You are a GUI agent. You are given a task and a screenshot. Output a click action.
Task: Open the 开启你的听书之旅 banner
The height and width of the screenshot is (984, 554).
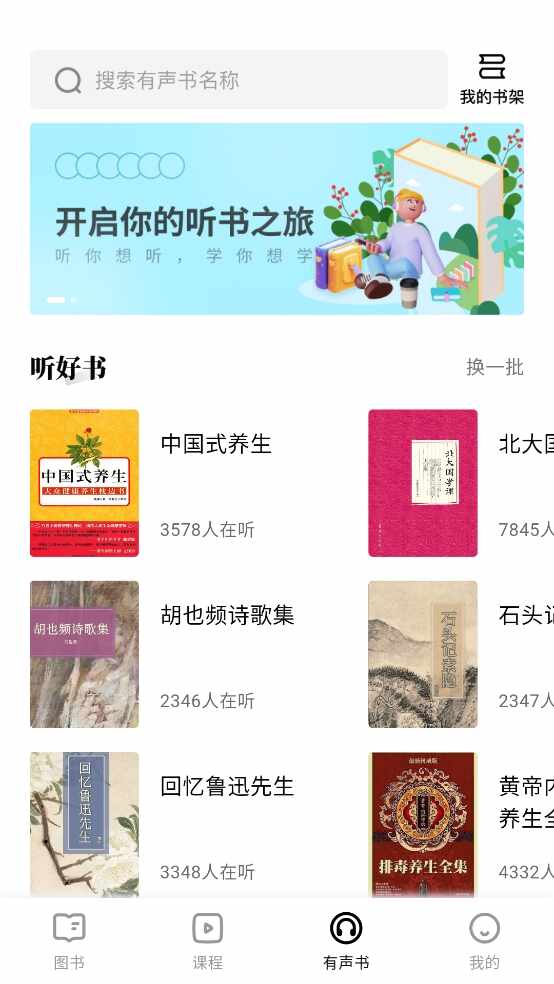pos(277,219)
